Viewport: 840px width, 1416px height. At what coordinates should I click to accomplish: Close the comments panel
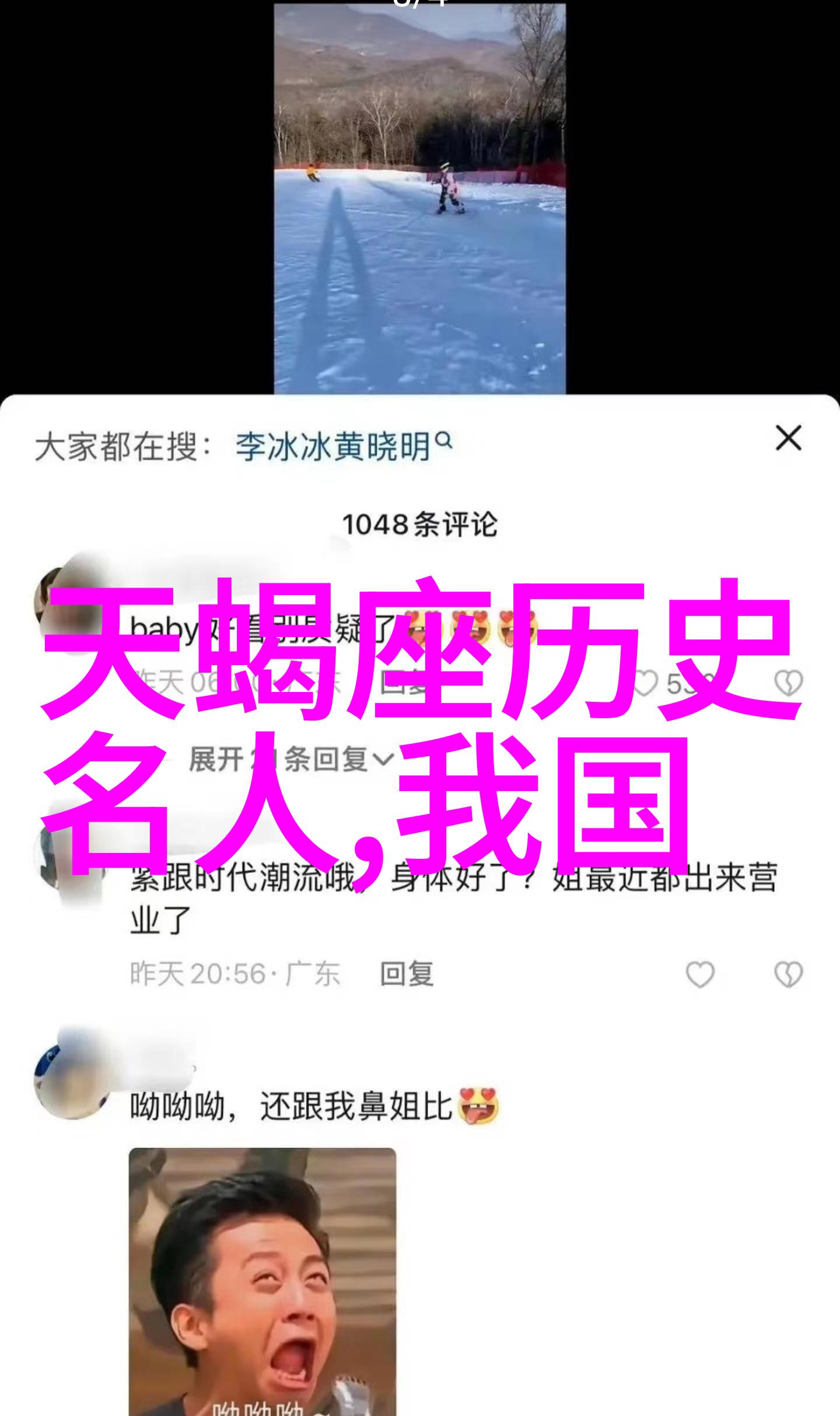pyautogui.click(x=788, y=438)
